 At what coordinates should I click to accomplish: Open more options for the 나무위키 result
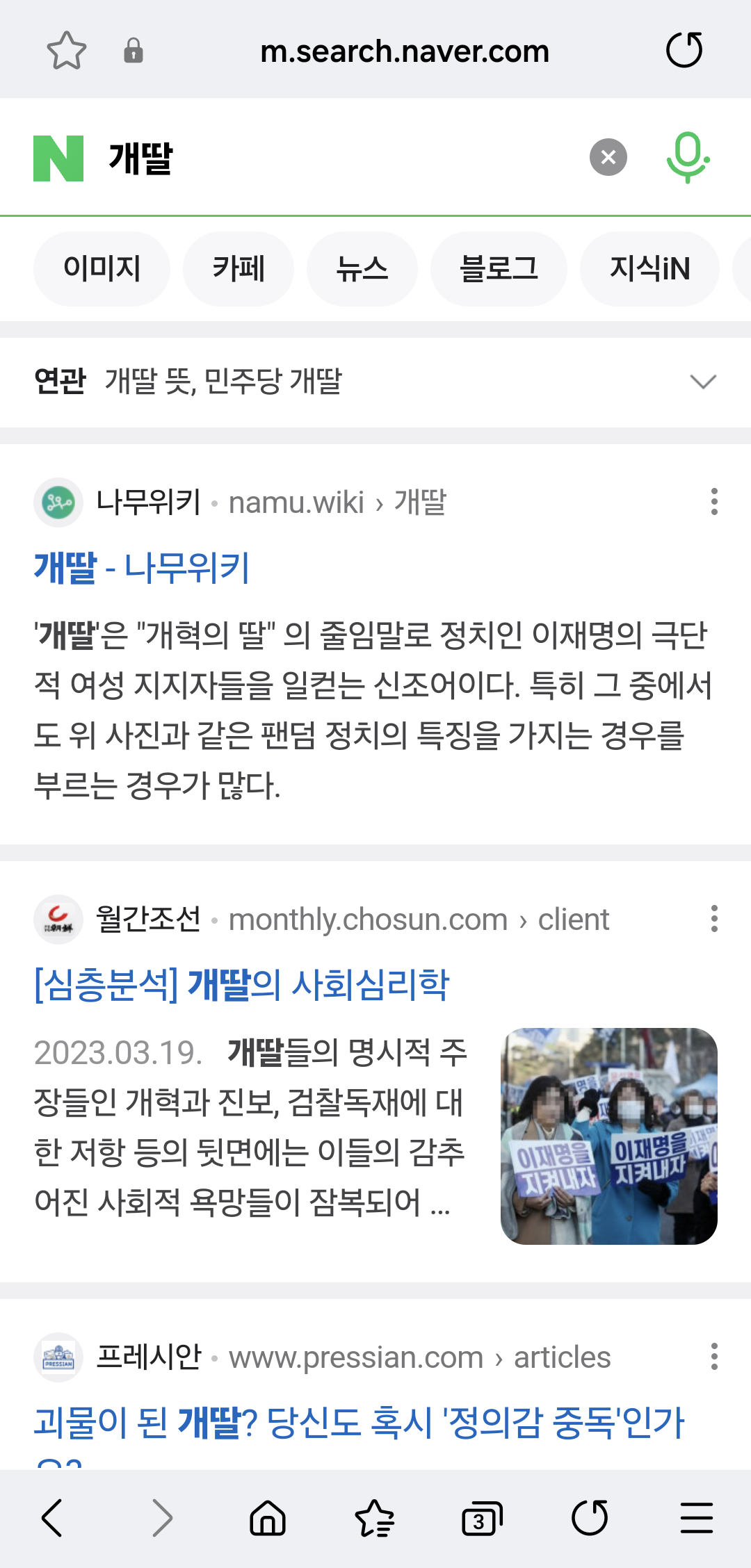point(713,503)
